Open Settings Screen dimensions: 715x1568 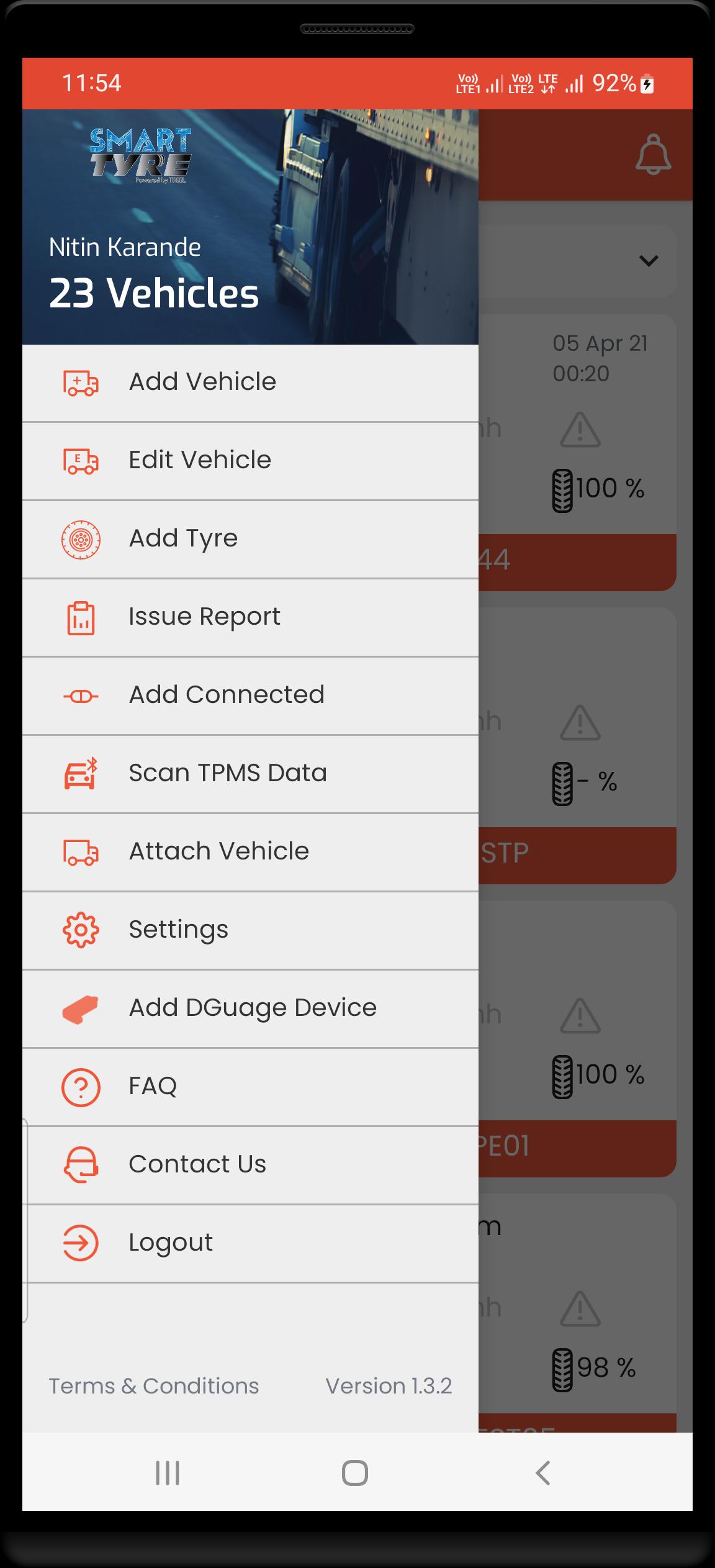coord(250,930)
